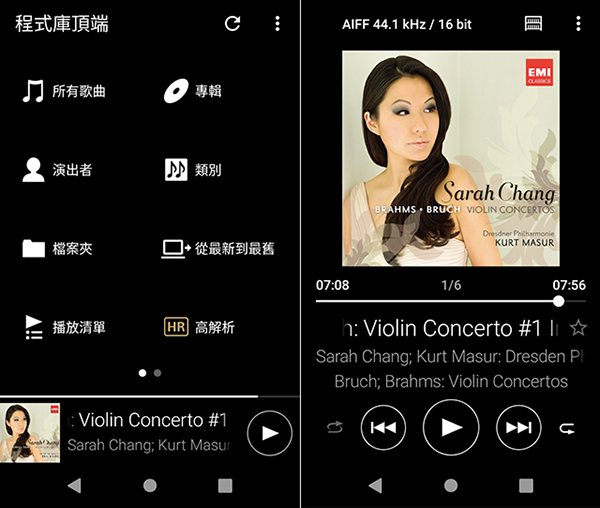Toggle repeat mode icon

pos(567,427)
